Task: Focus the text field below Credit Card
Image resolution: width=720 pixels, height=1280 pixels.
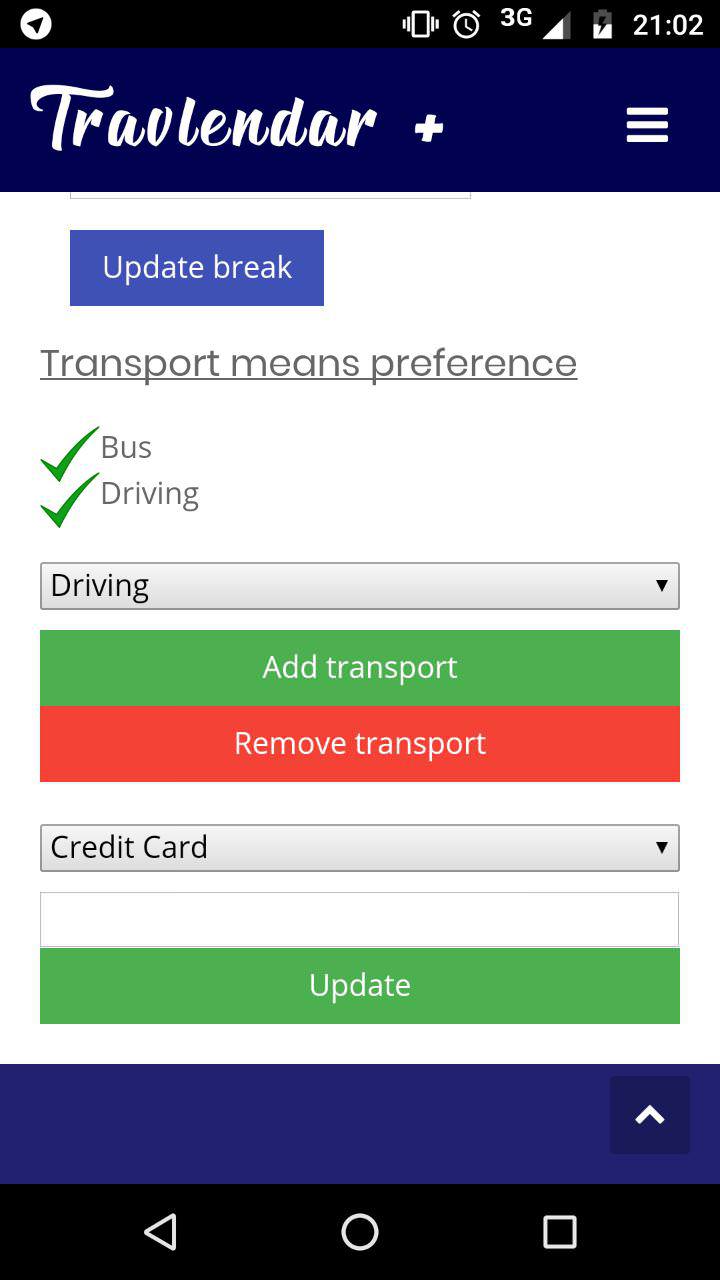Action: (360, 920)
